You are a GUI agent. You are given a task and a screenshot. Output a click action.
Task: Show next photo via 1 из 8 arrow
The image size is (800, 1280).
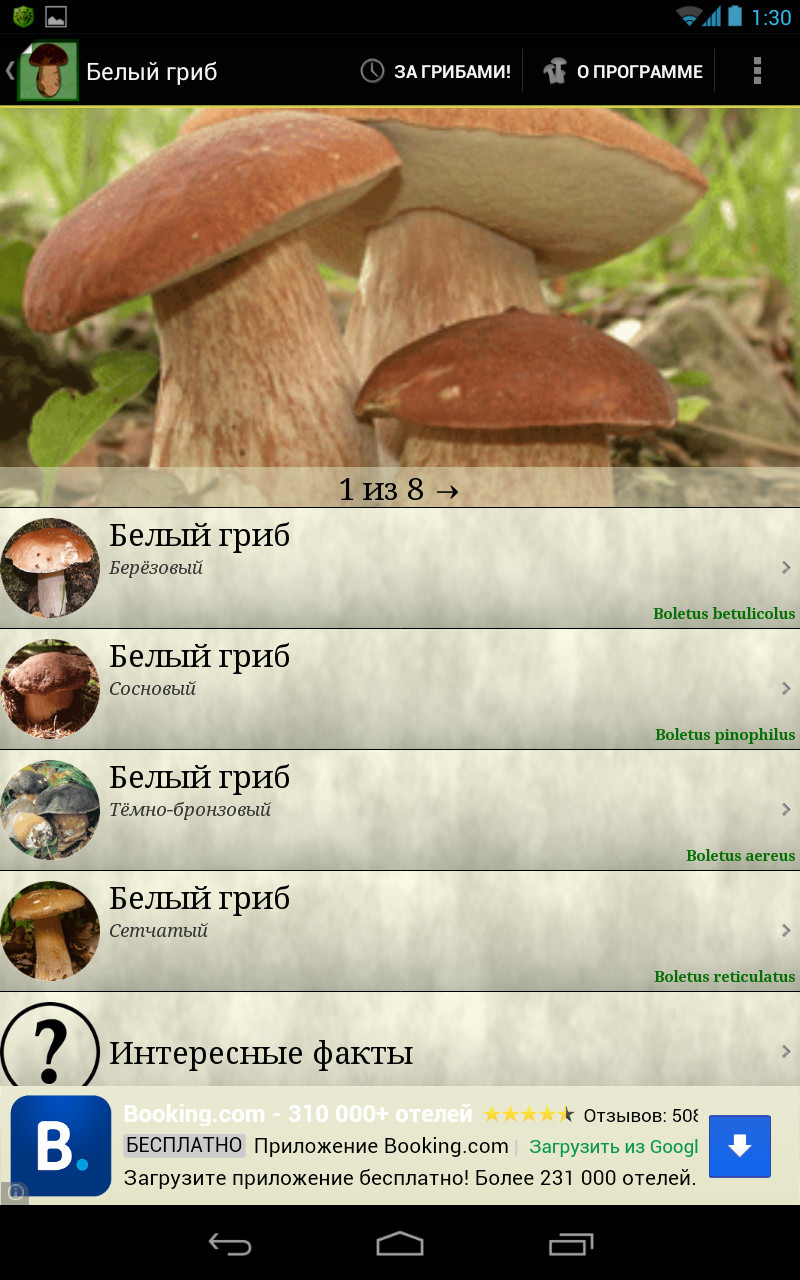pos(448,490)
